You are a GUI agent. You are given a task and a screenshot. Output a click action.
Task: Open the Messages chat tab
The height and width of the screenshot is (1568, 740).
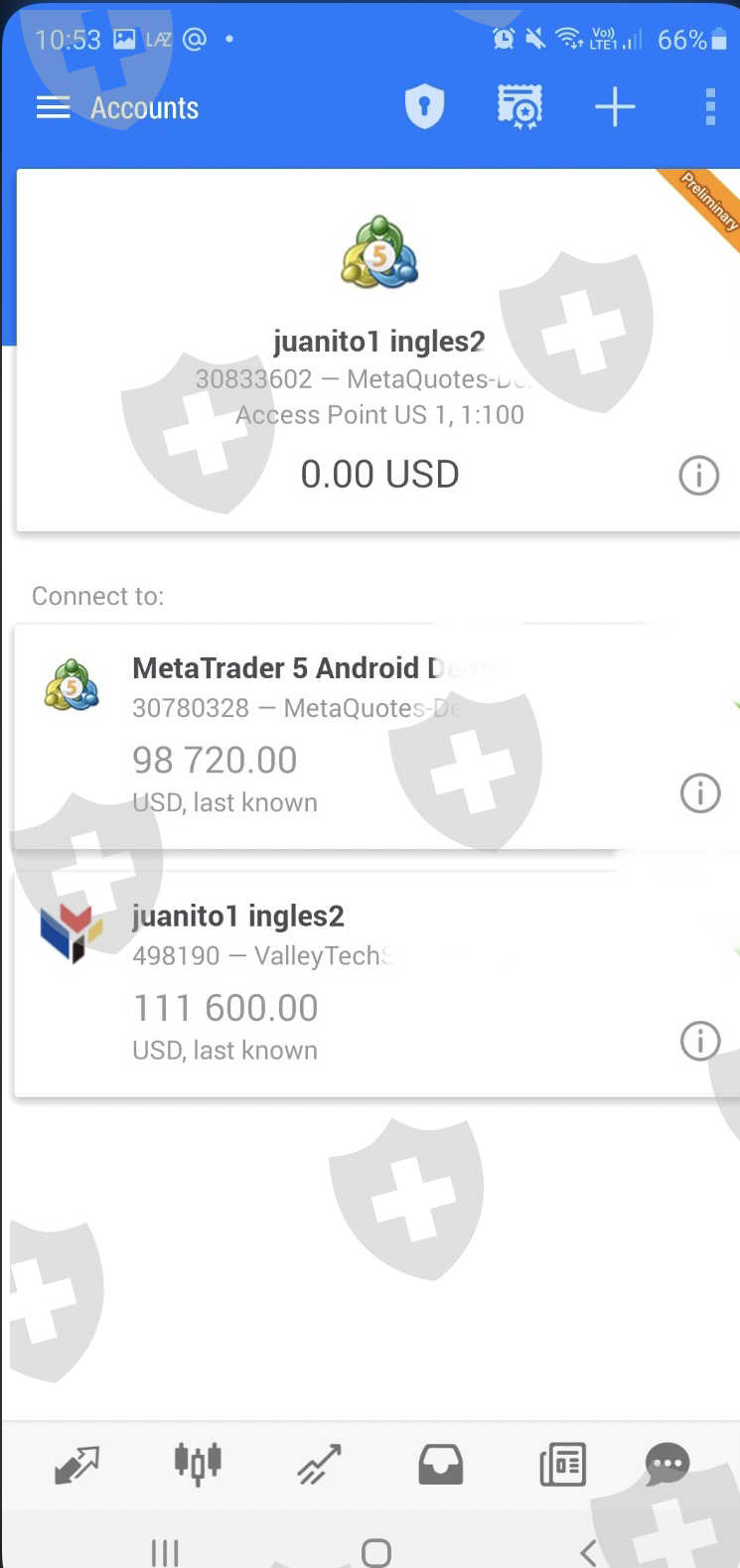click(666, 1465)
